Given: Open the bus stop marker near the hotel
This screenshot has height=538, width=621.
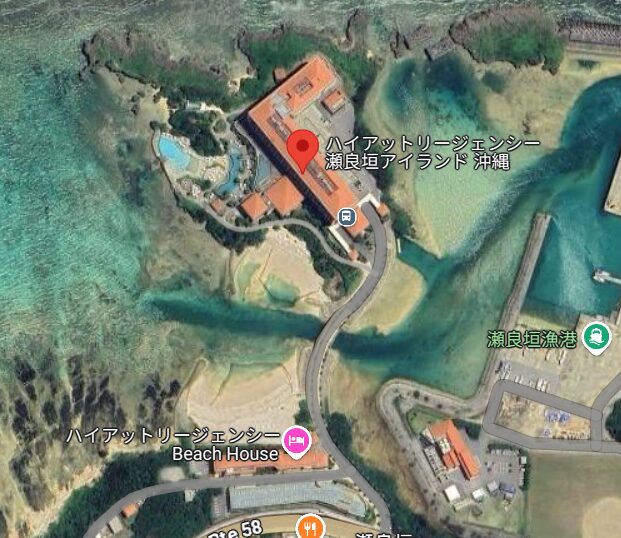Looking at the screenshot, I should coord(346,215).
